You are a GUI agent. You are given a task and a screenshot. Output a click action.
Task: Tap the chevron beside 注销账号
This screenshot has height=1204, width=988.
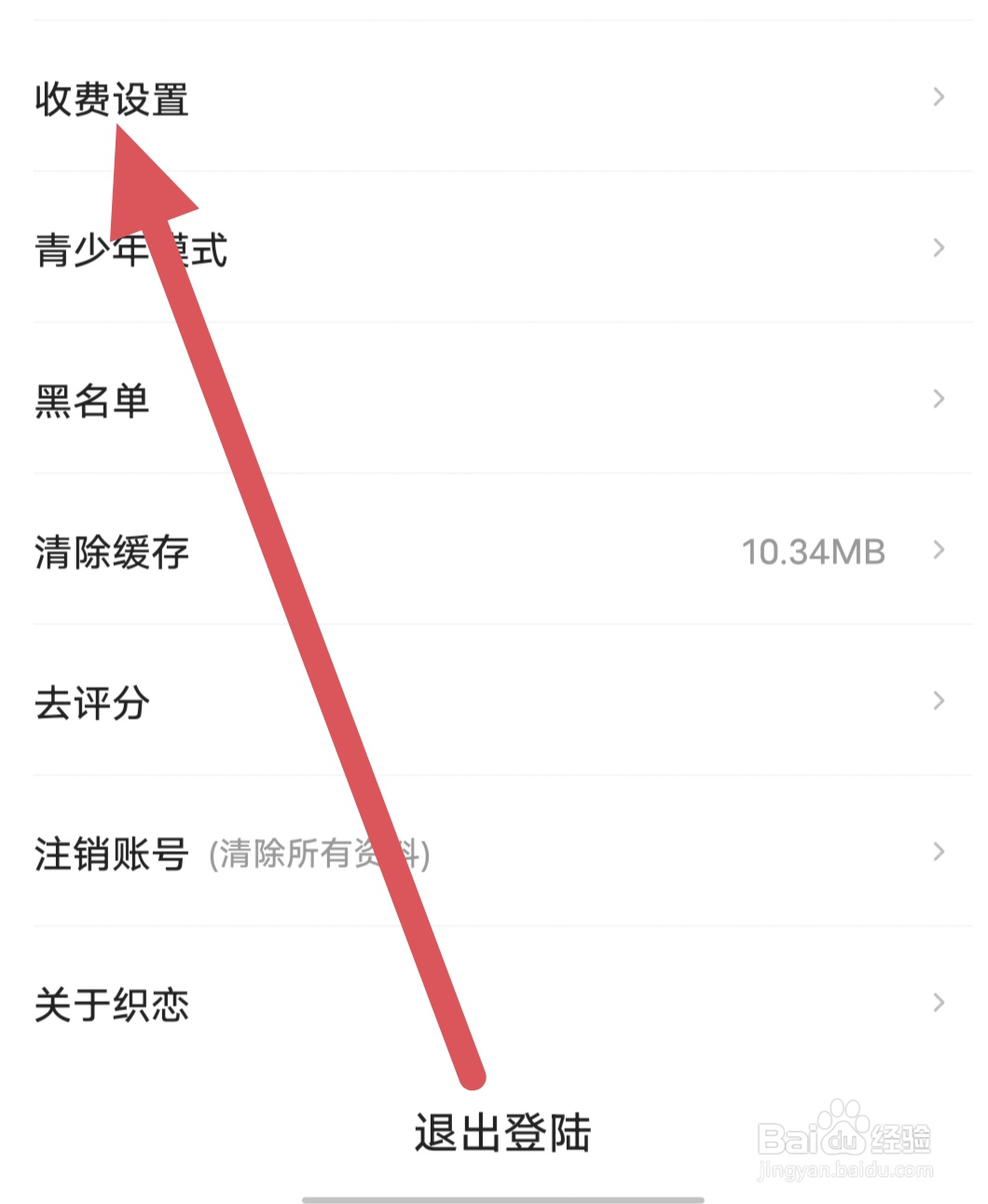pyautogui.click(x=938, y=852)
